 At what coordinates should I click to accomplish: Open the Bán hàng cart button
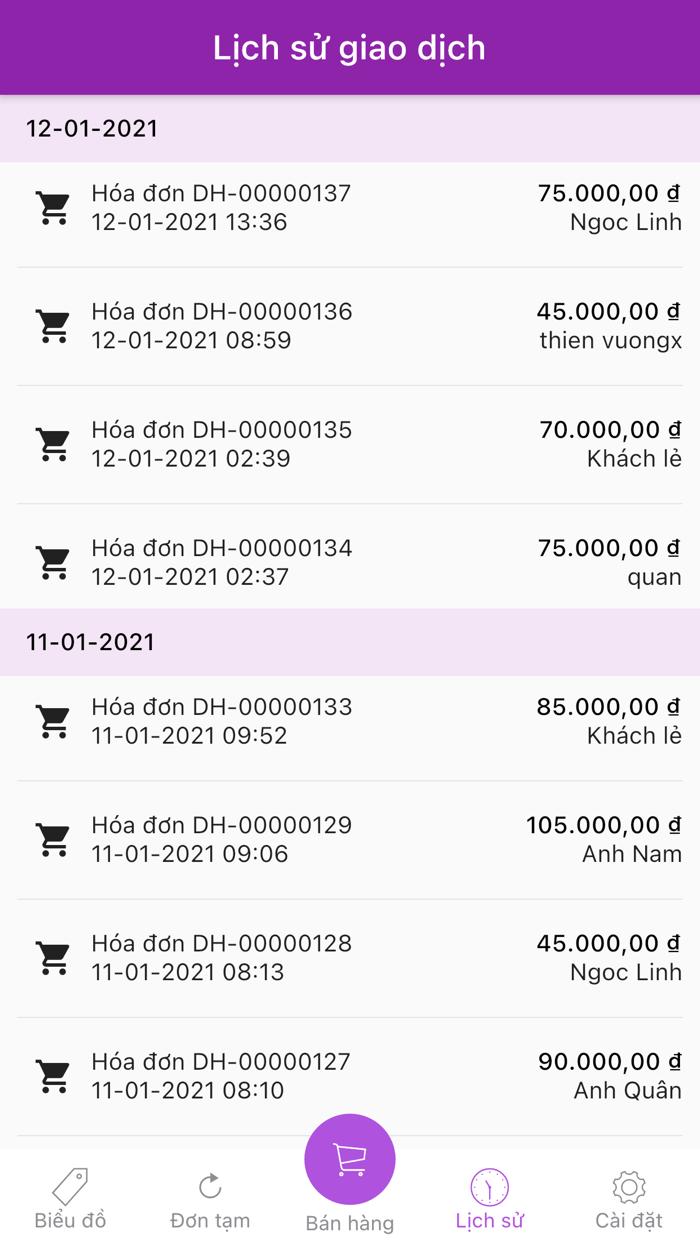coord(350,1160)
